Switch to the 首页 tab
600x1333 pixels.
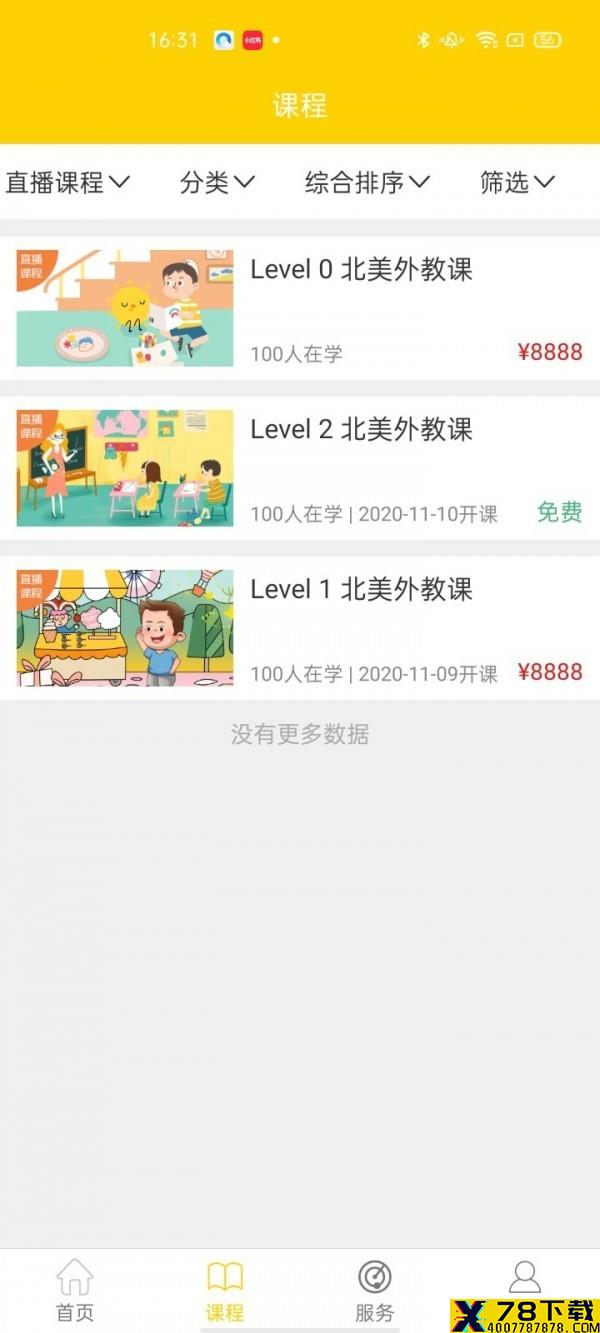[x=75, y=1290]
